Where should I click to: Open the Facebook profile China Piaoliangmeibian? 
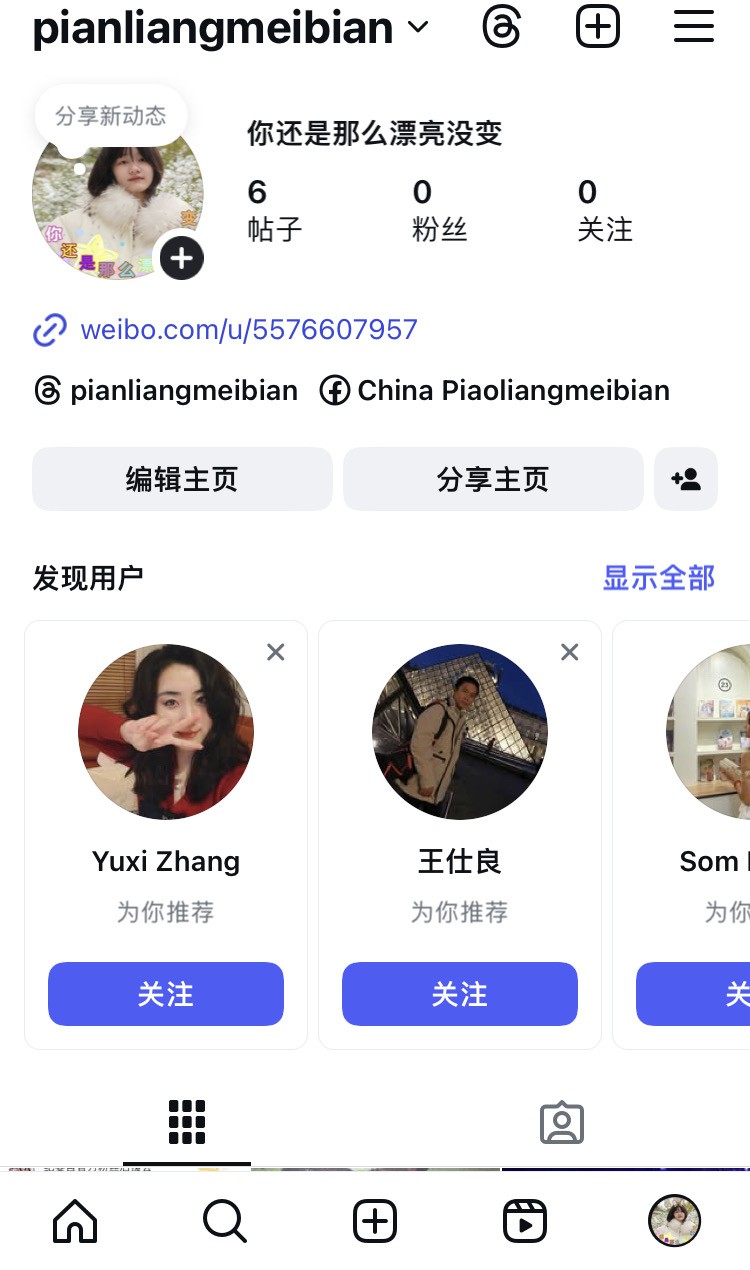[x=495, y=390]
